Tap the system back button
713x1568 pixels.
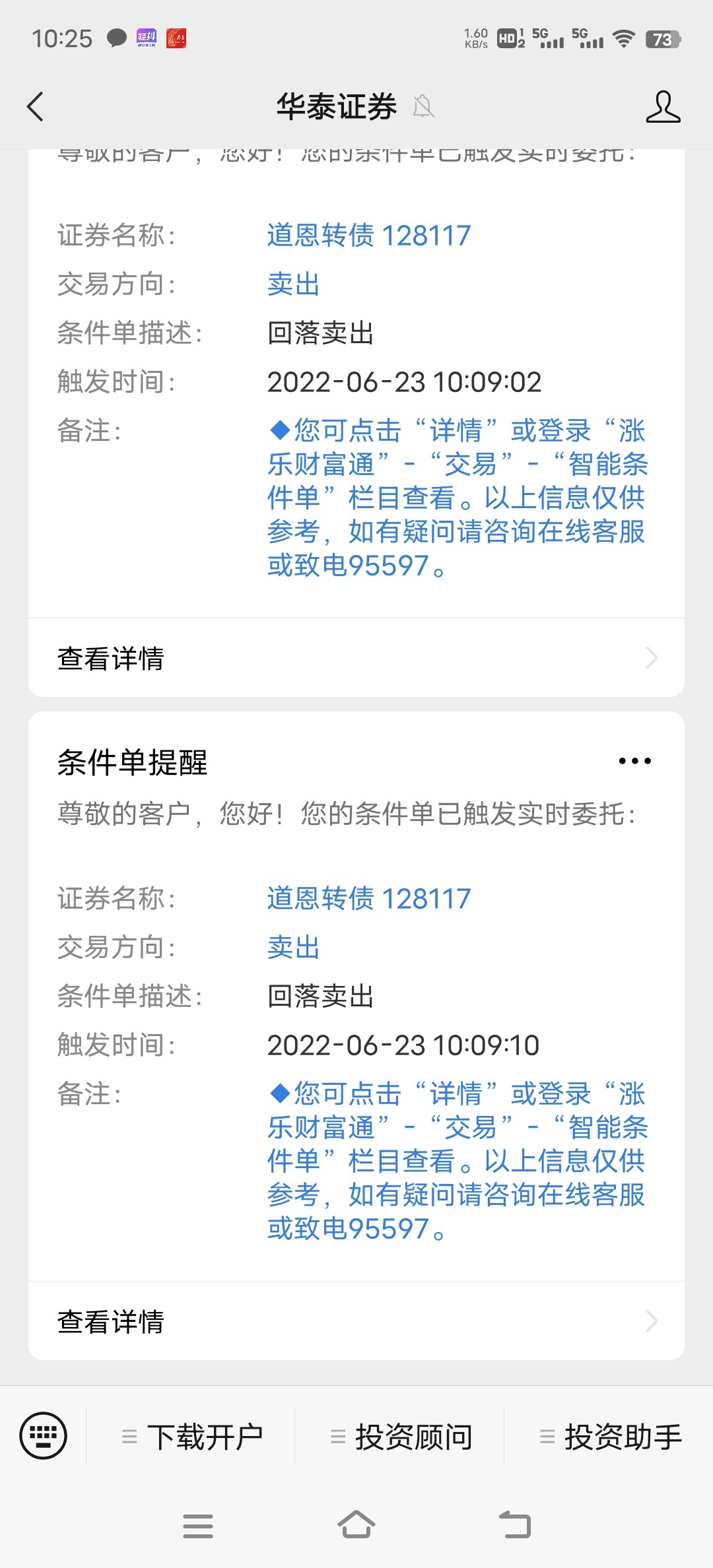coord(515,1524)
